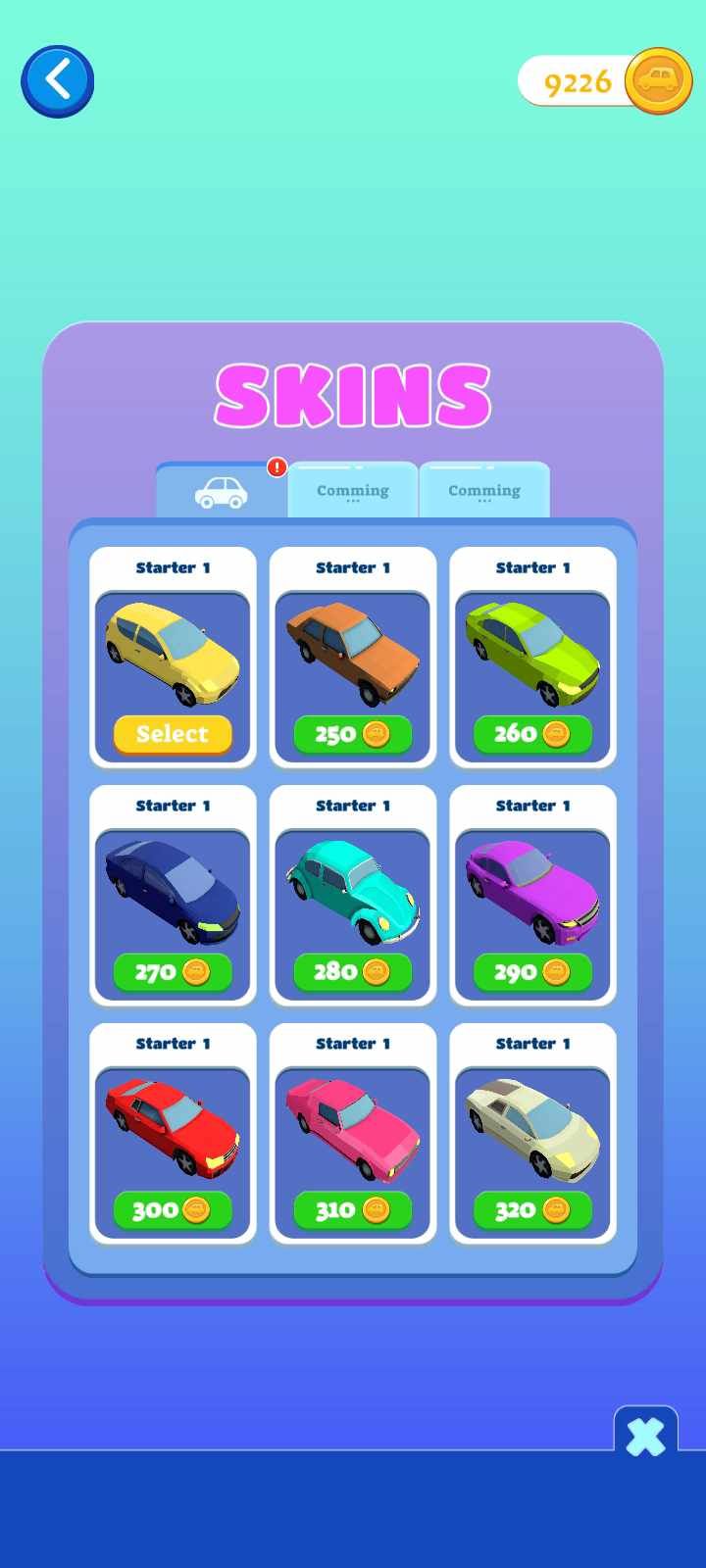706x1568 pixels.
Task: Purchase the dark blue car for 270
Action: point(173,972)
